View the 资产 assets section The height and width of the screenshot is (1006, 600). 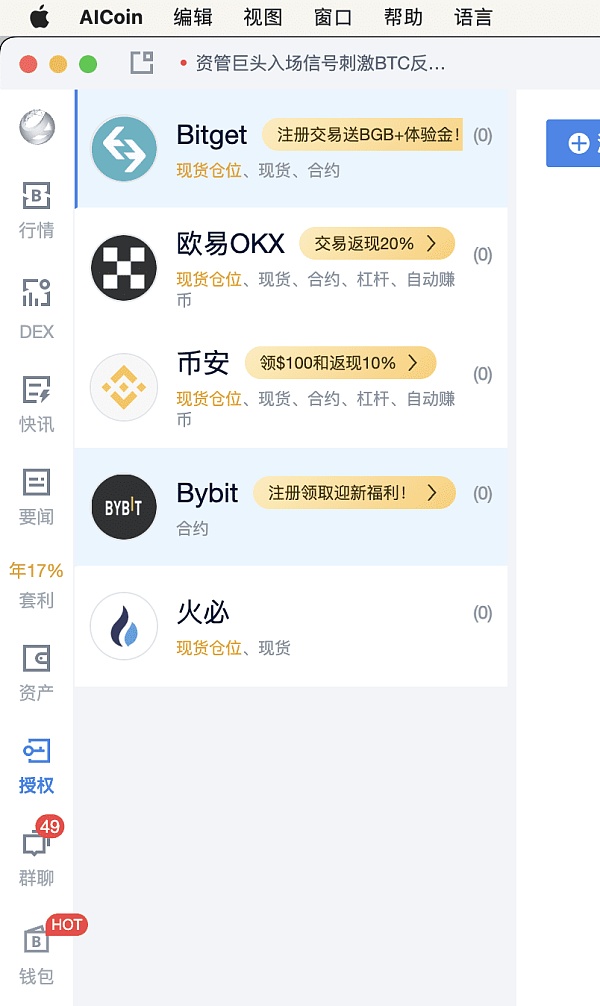click(x=37, y=671)
